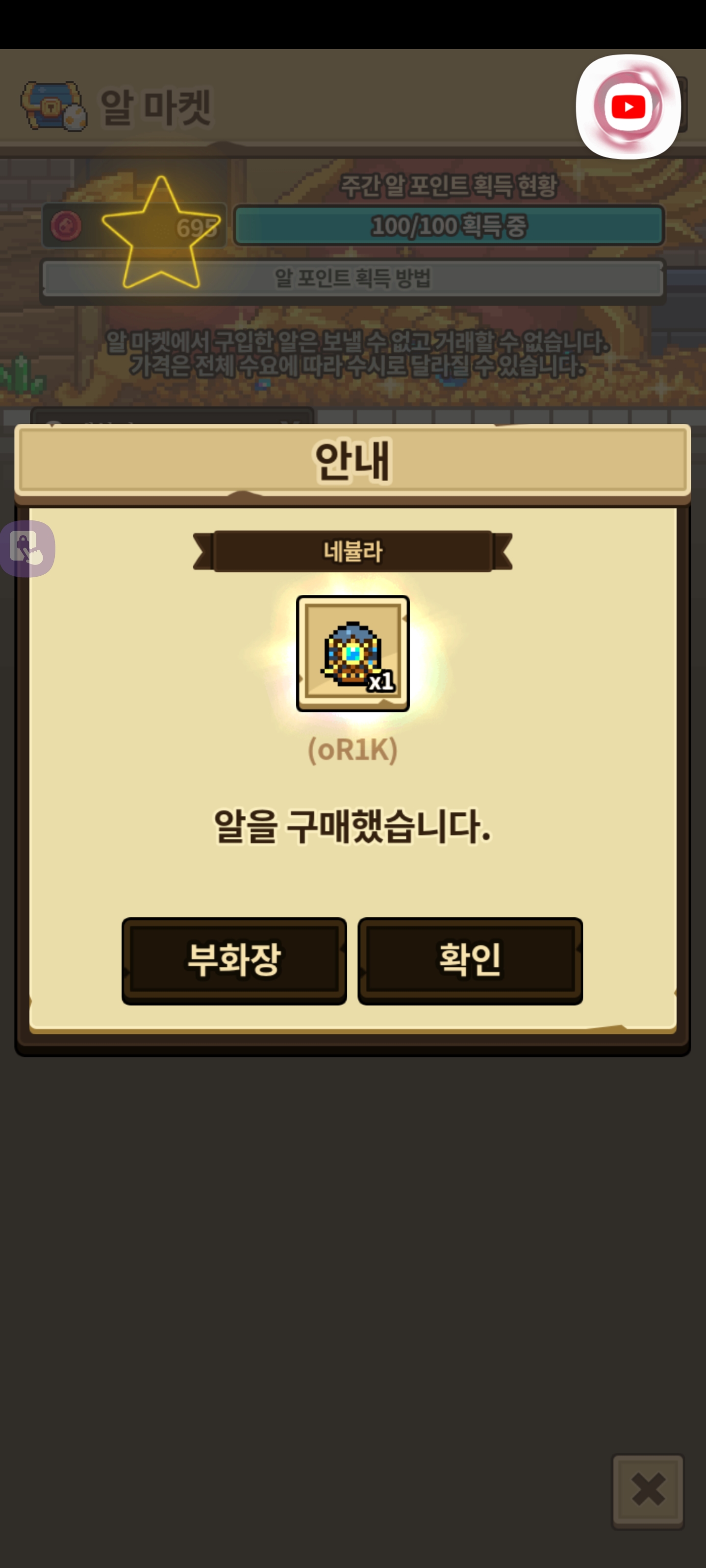This screenshot has height=1568, width=706.
Task: Open the purple touch-lock floating icon
Action: [x=27, y=548]
